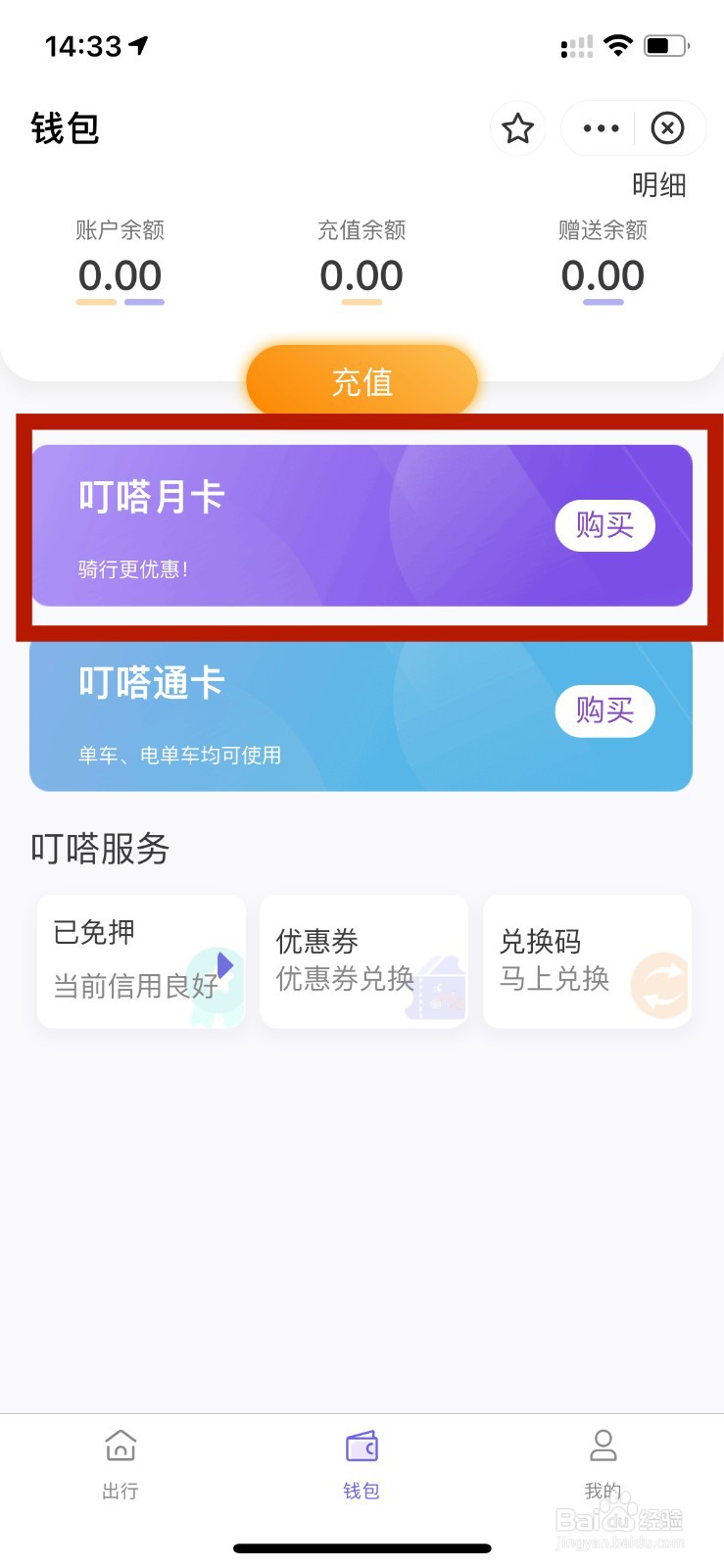Tap the 兑换码 redeem refresh icon
Image resolution: width=724 pixels, height=1568 pixels.
pyautogui.click(x=658, y=985)
